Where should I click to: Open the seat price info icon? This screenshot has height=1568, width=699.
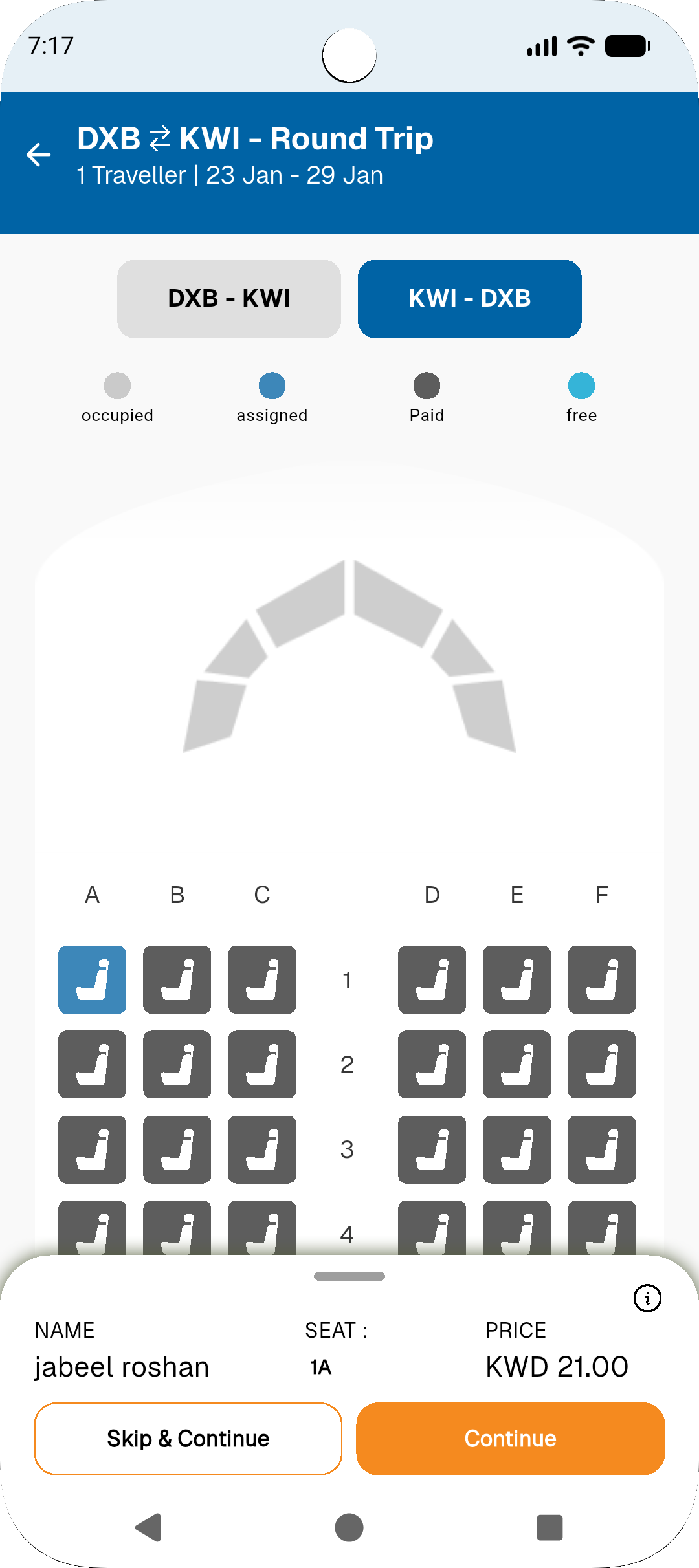coord(647,1298)
